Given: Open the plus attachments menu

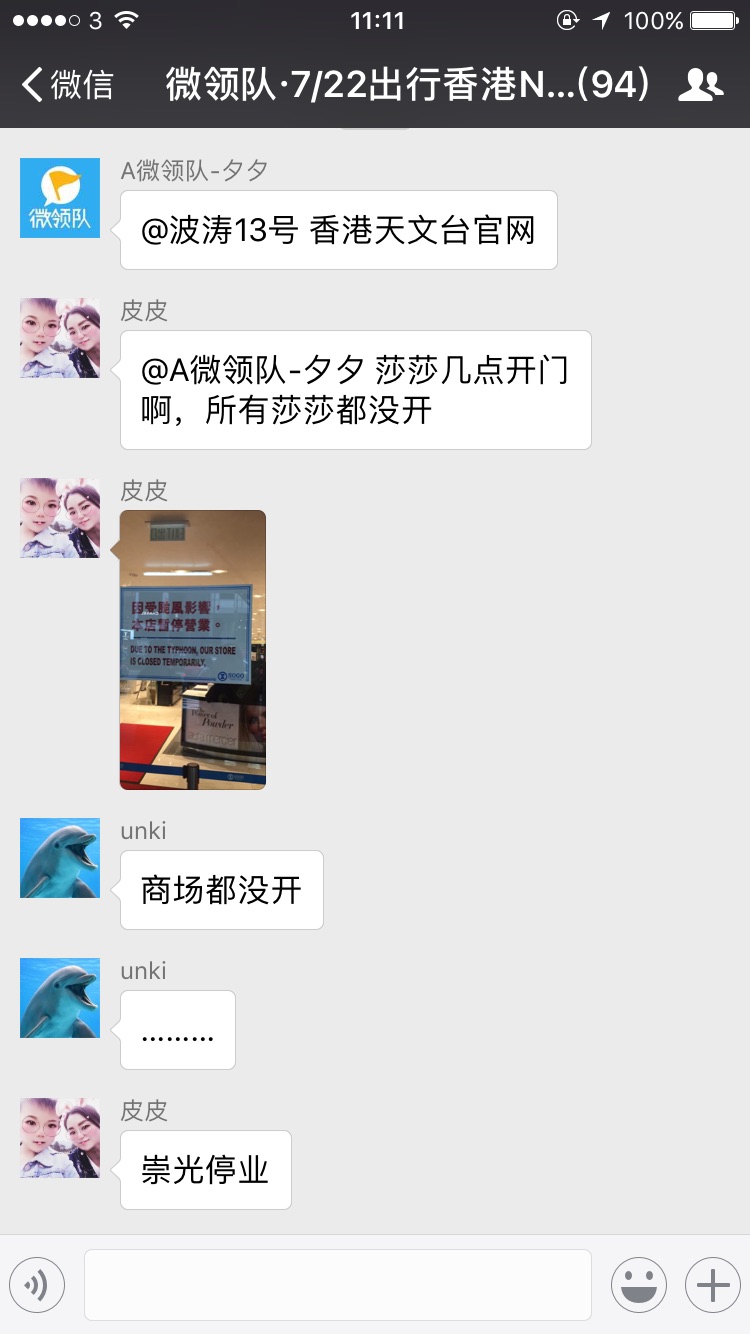Looking at the screenshot, I should (712, 1284).
